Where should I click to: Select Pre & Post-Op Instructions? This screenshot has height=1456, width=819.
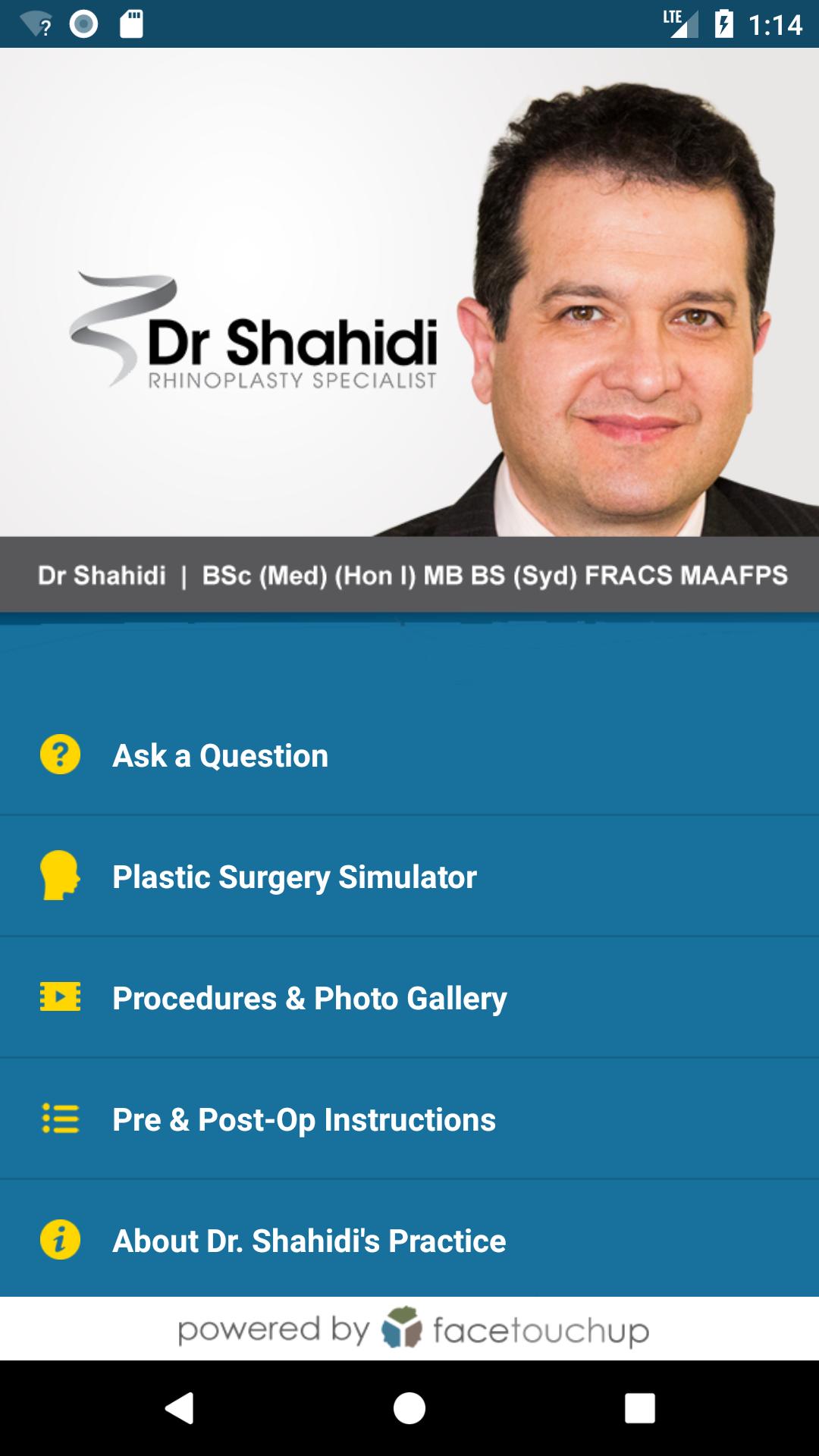click(x=303, y=1119)
